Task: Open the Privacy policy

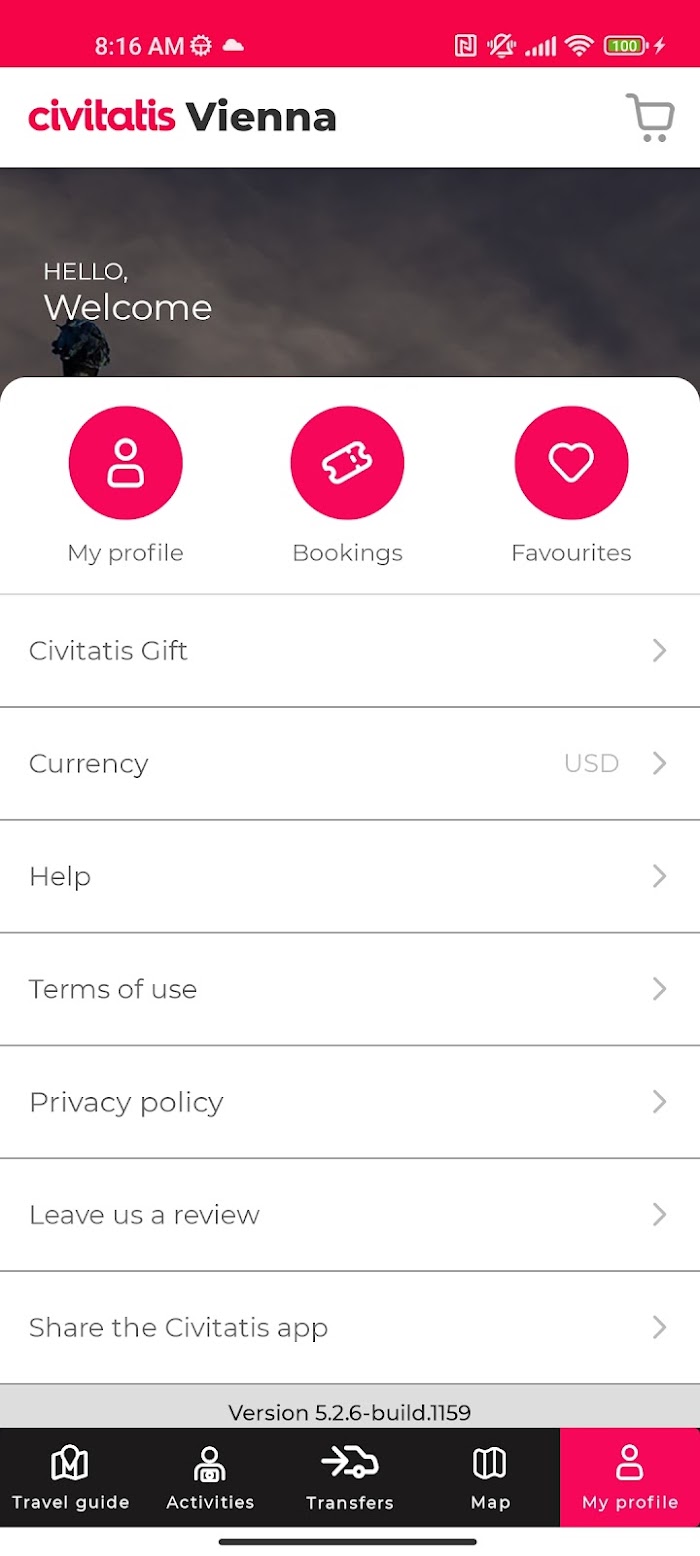Action: point(350,1103)
